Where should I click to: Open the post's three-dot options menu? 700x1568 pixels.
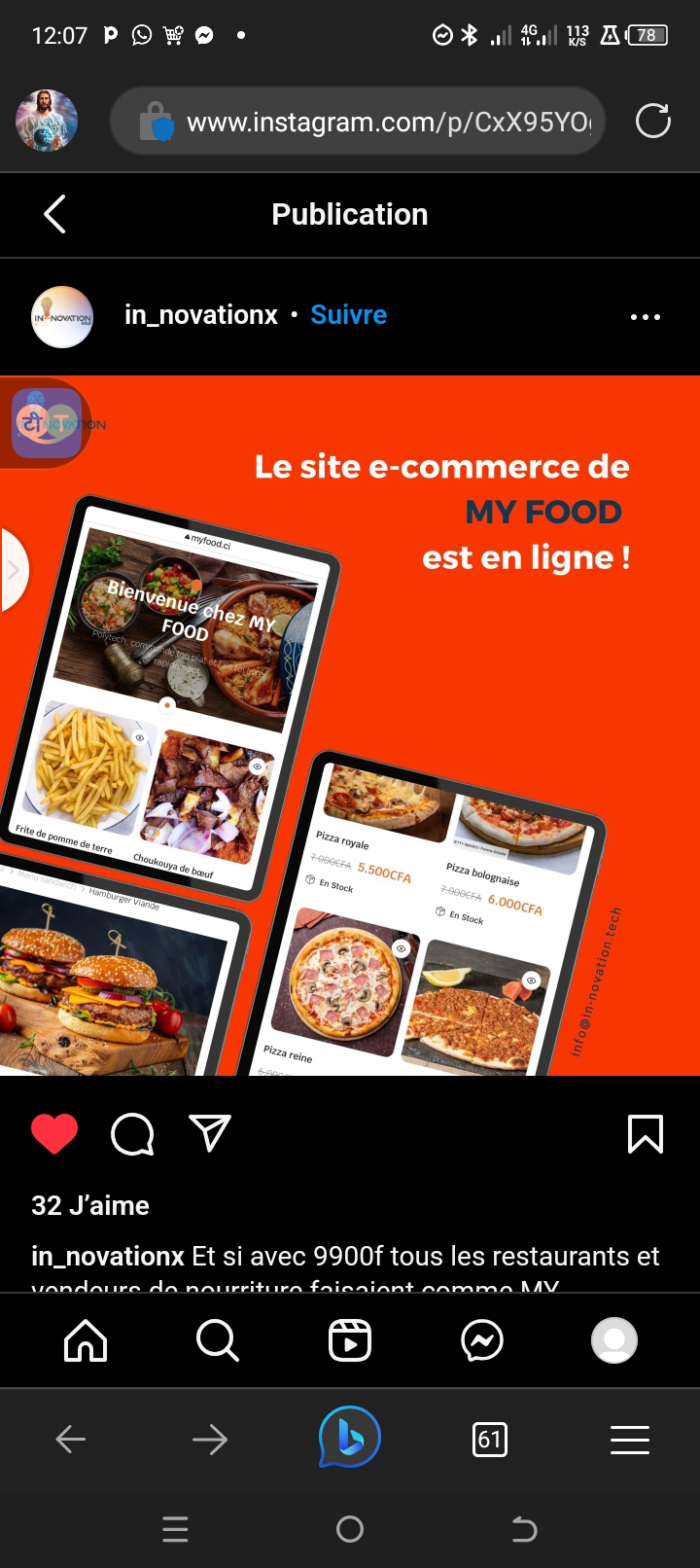646,317
